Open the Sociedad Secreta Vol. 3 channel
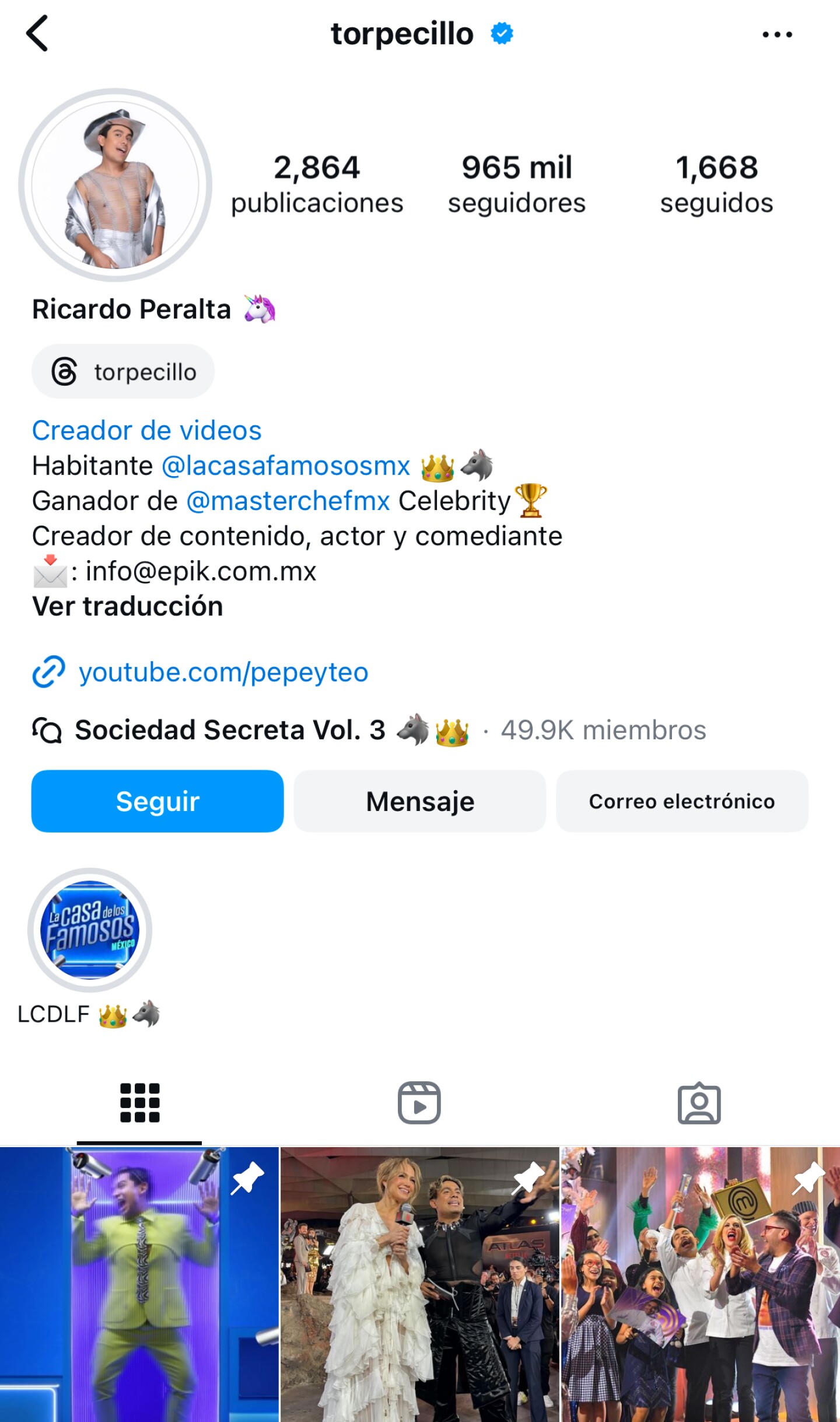The image size is (840, 1422). click(230, 730)
